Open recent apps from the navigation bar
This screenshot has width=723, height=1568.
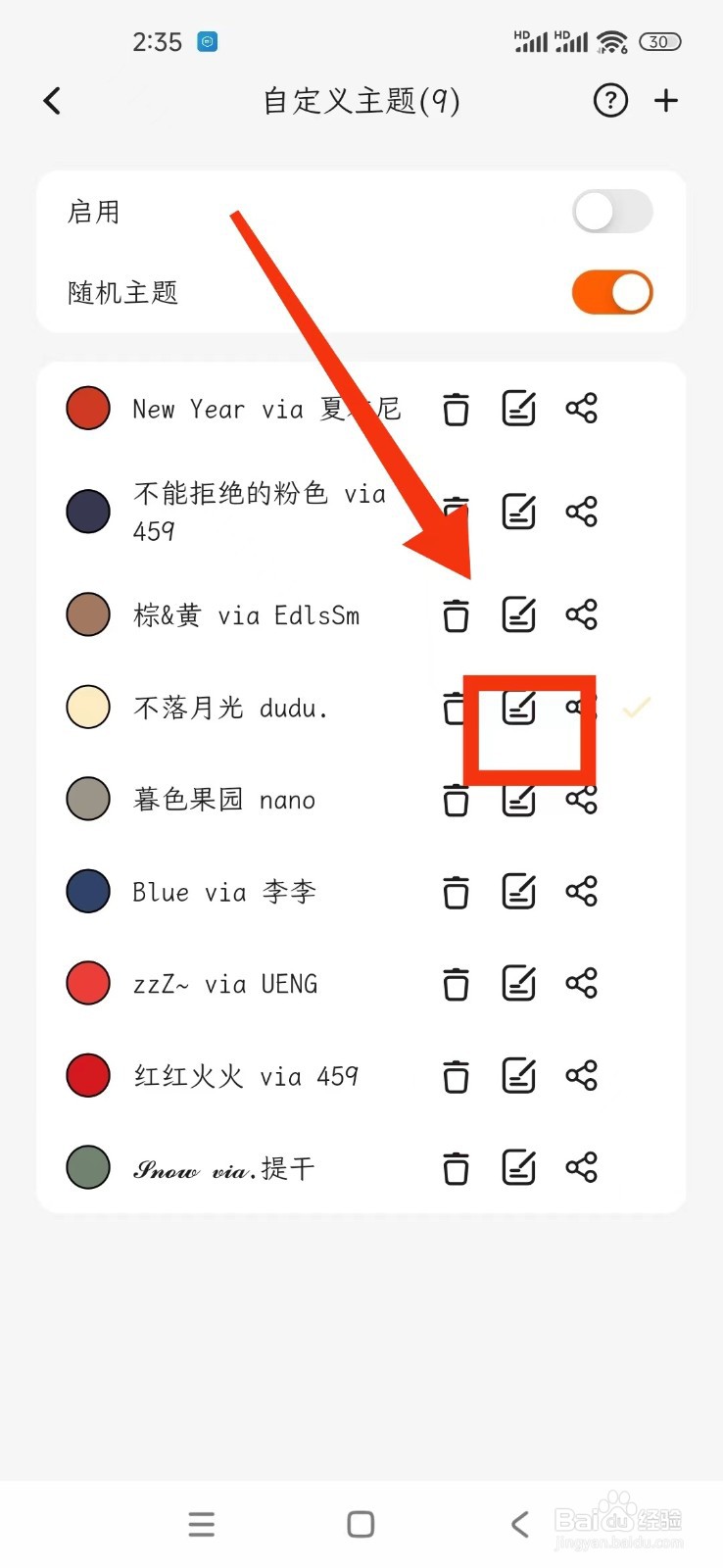click(x=202, y=1523)
